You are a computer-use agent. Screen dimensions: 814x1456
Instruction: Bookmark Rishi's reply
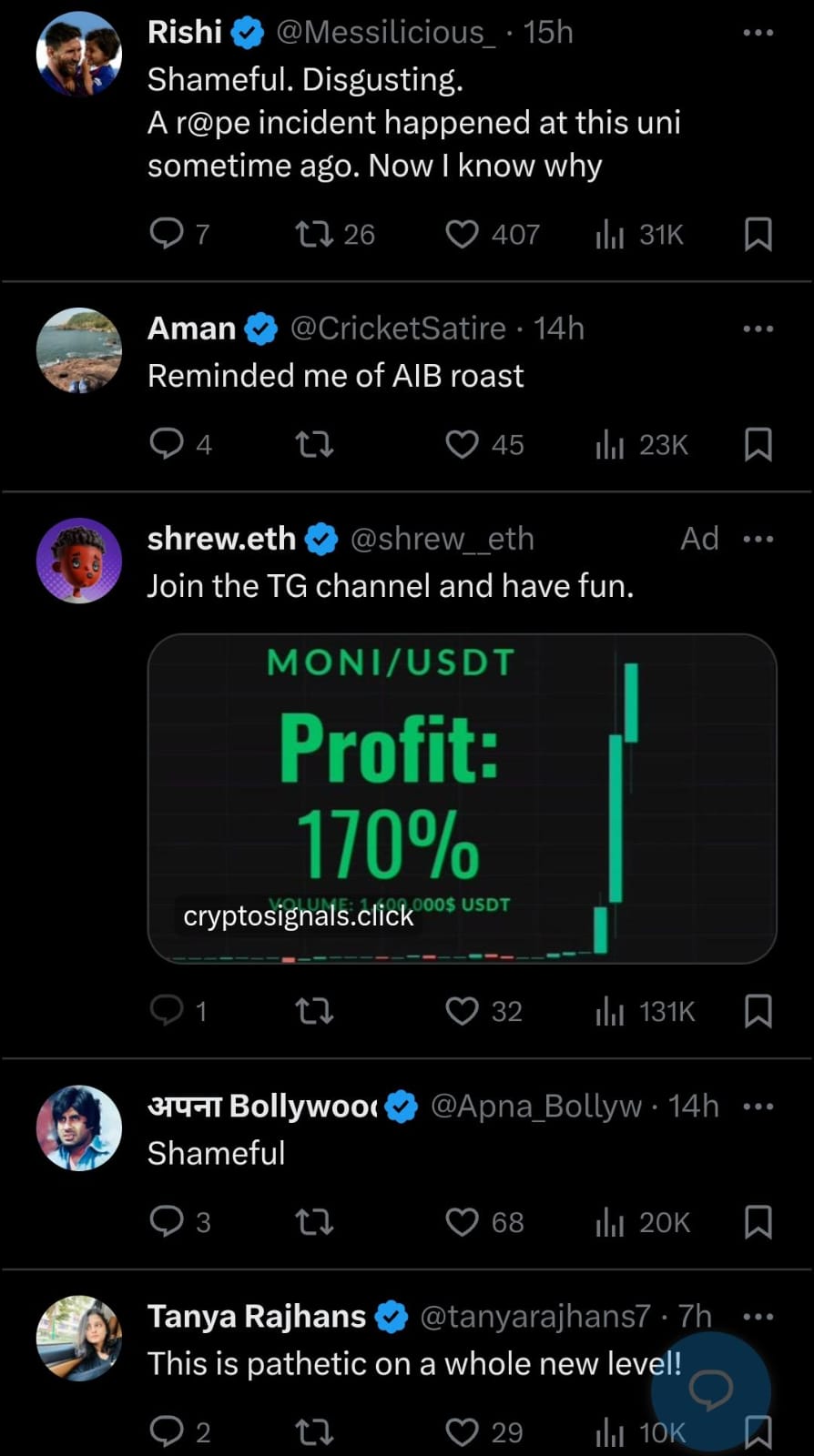click(x=758, y=235)
